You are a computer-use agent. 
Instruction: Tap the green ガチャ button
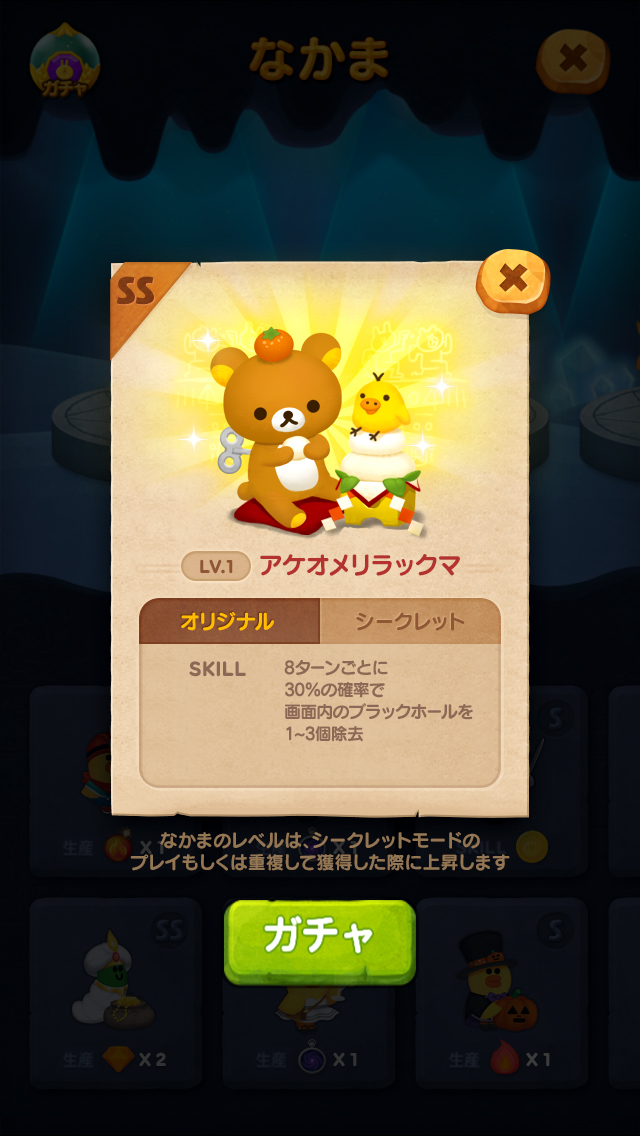point(319,938)
